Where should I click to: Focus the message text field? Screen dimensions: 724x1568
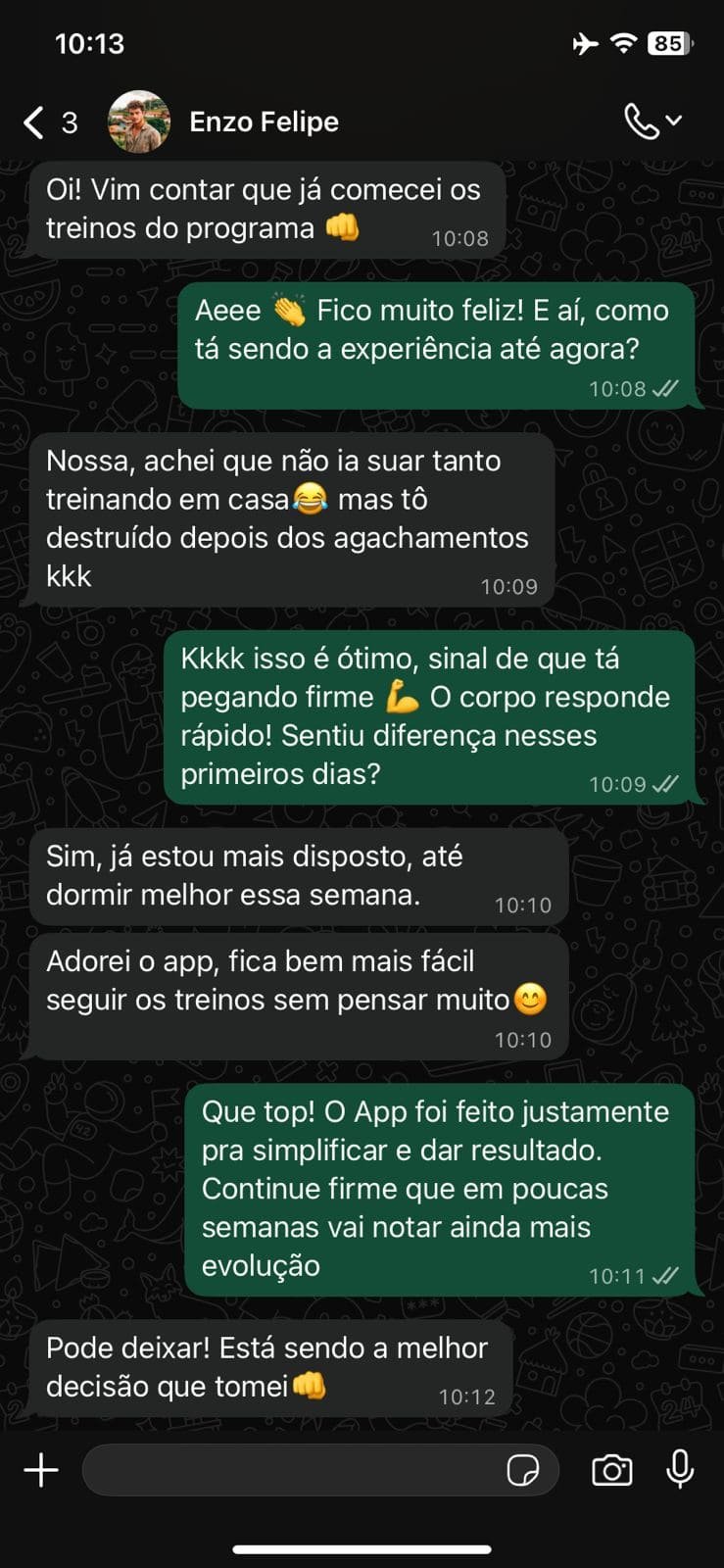(294, 1470)
